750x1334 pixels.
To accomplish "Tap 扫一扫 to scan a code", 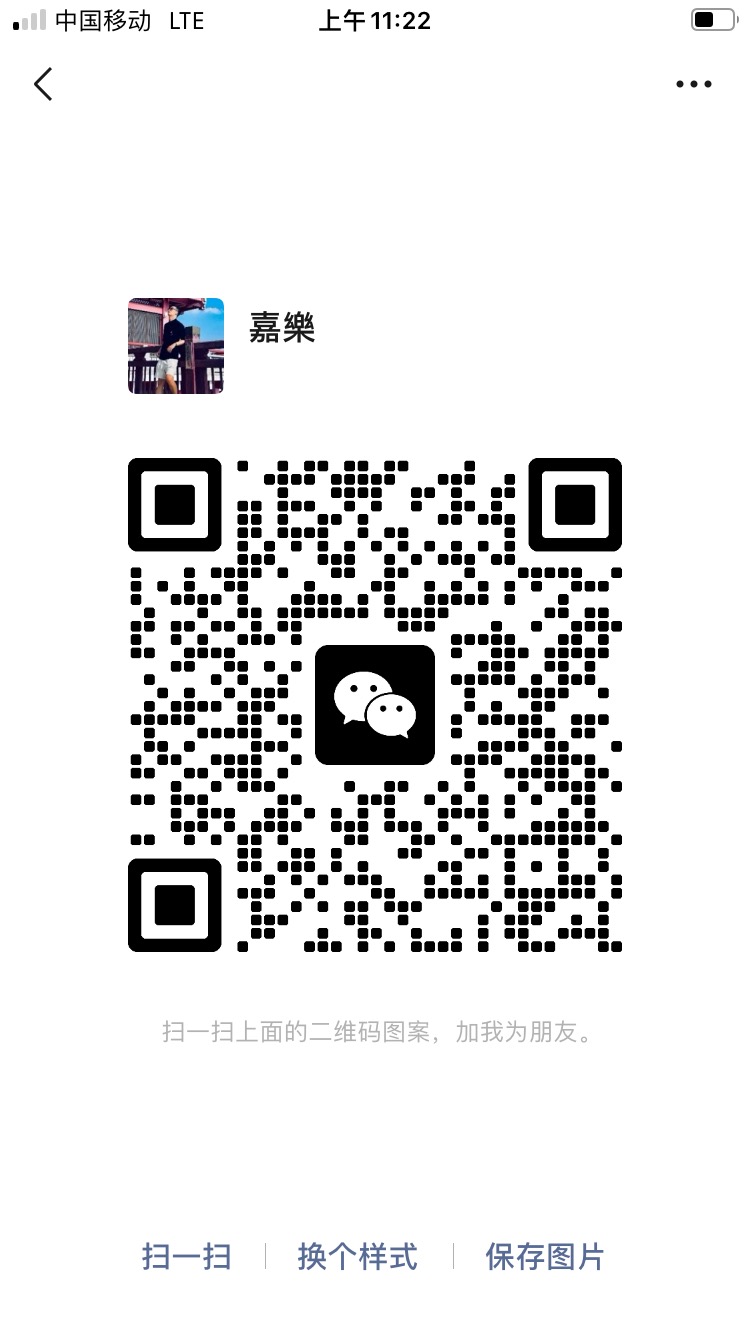I will (187, 1256).
